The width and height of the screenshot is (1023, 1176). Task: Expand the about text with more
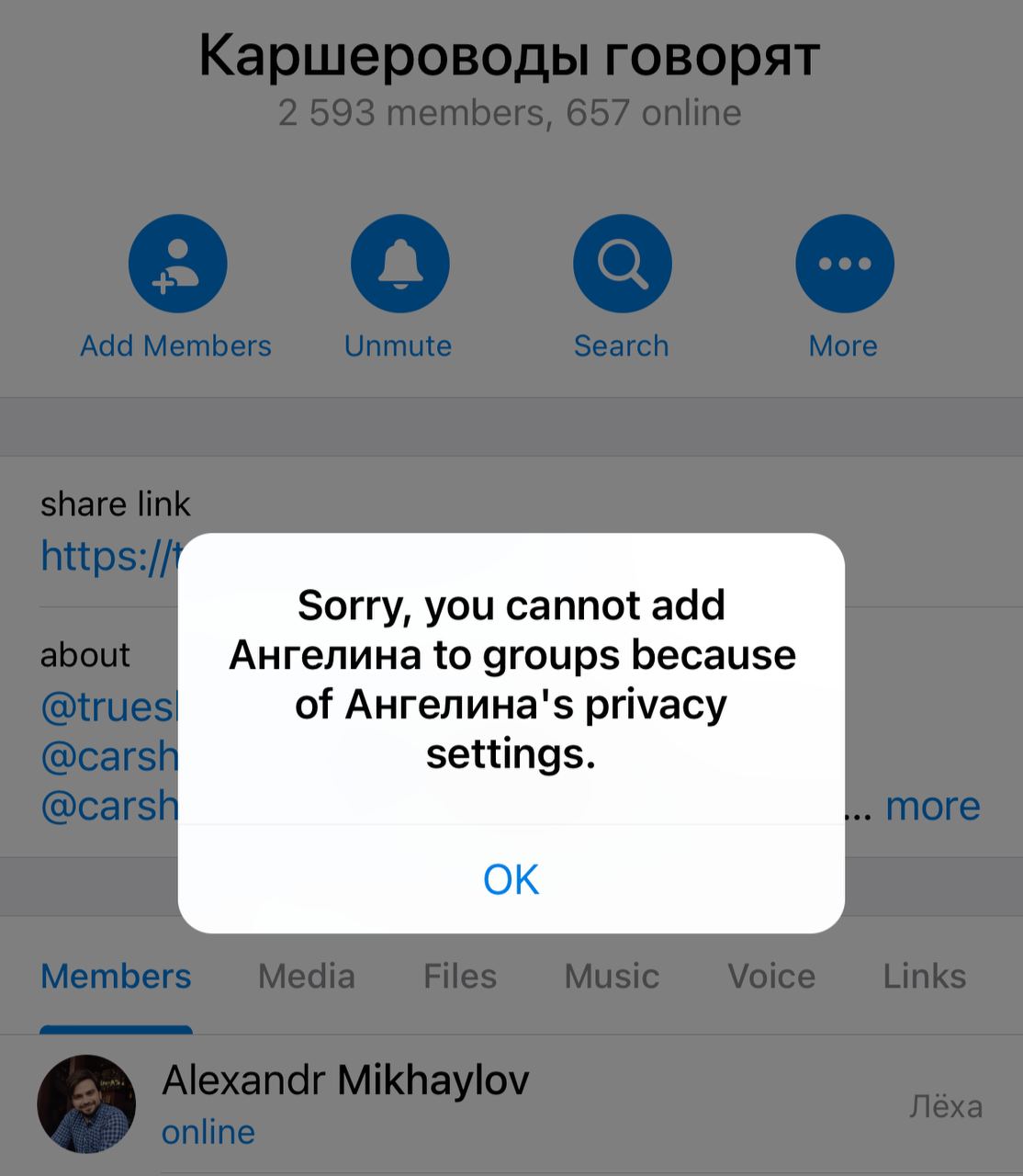tap(932, 806)
